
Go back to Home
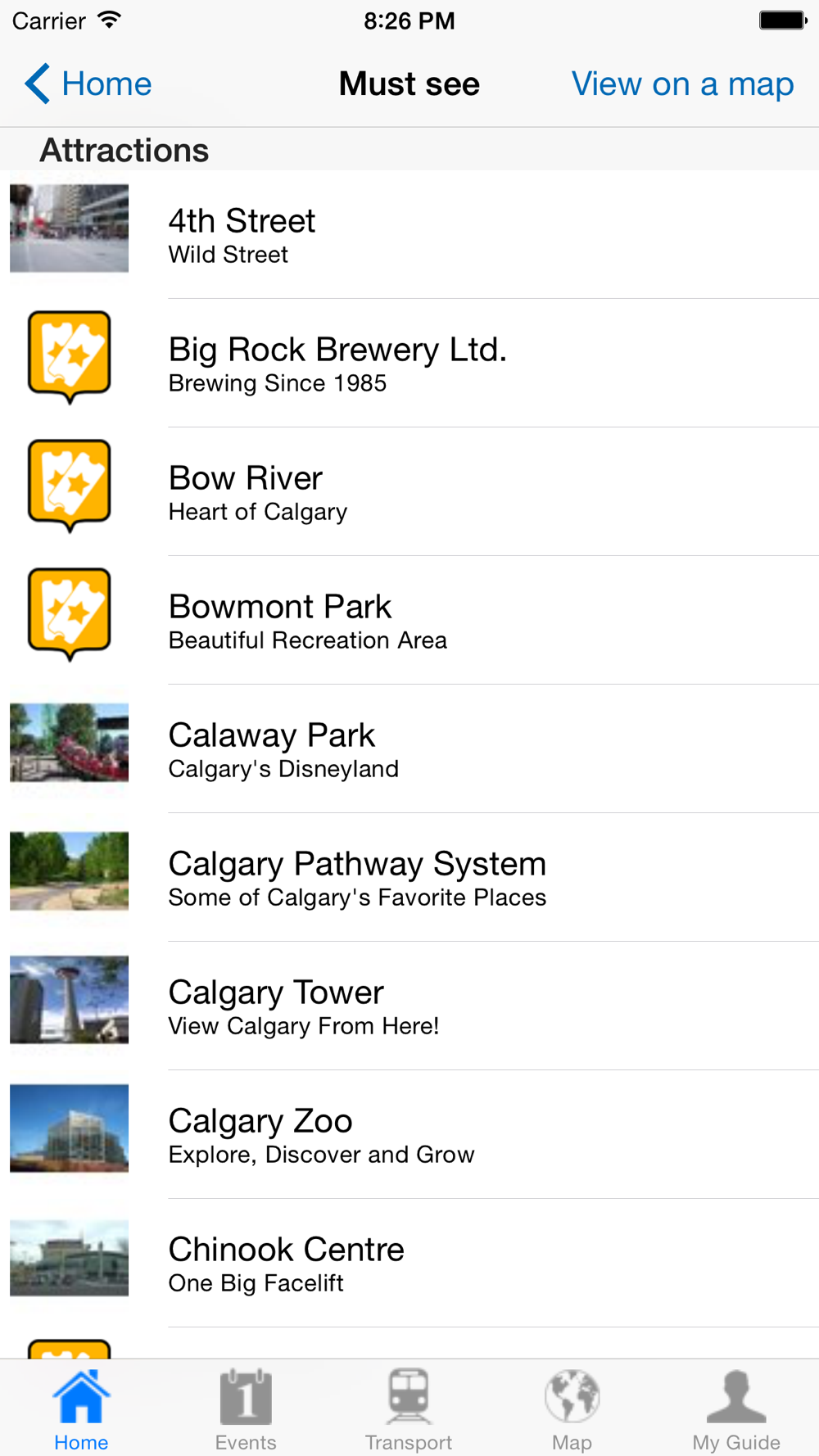click(x=88, y=84)
